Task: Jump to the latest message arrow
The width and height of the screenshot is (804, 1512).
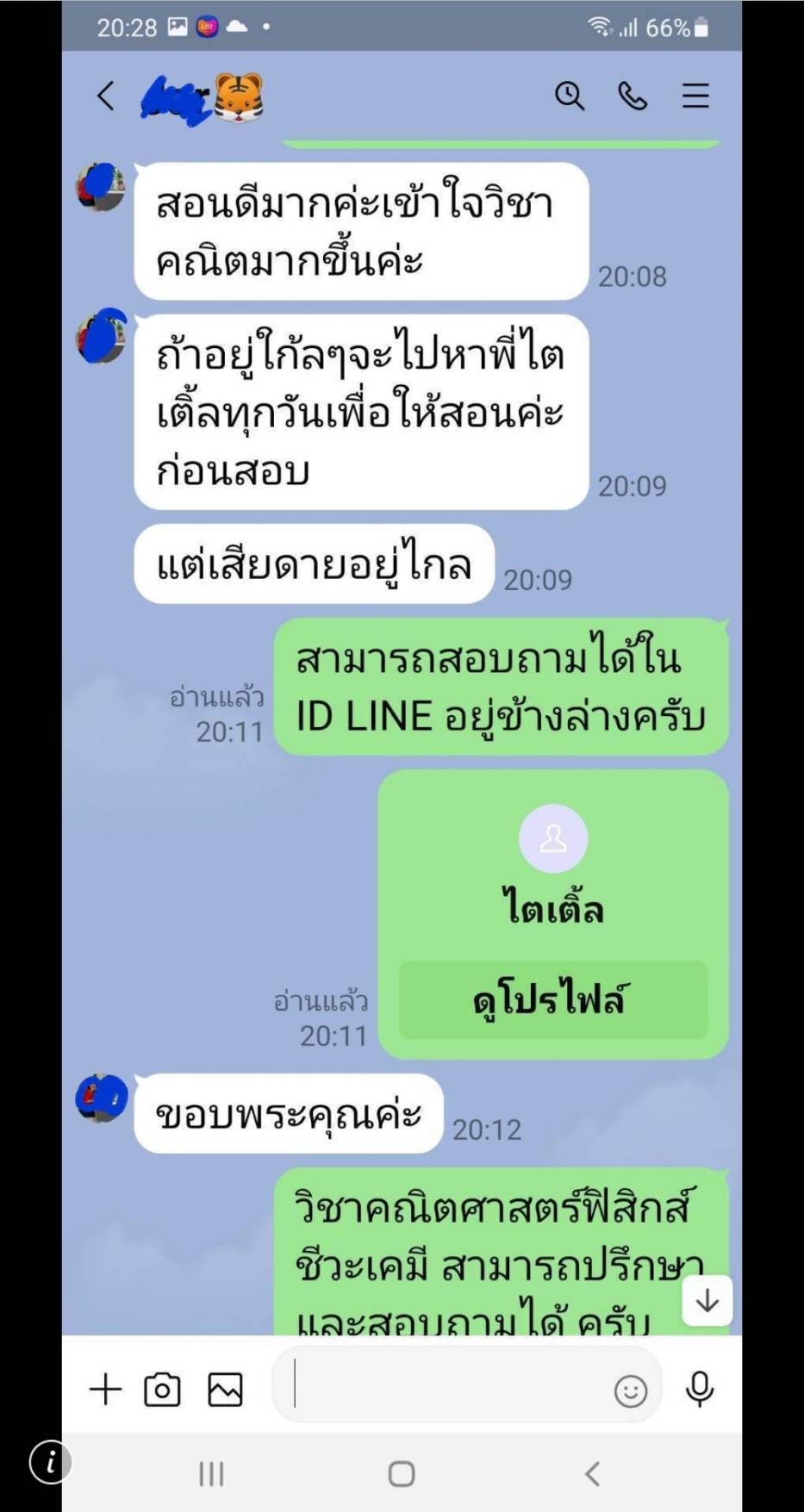Action: click(707, 1301)
